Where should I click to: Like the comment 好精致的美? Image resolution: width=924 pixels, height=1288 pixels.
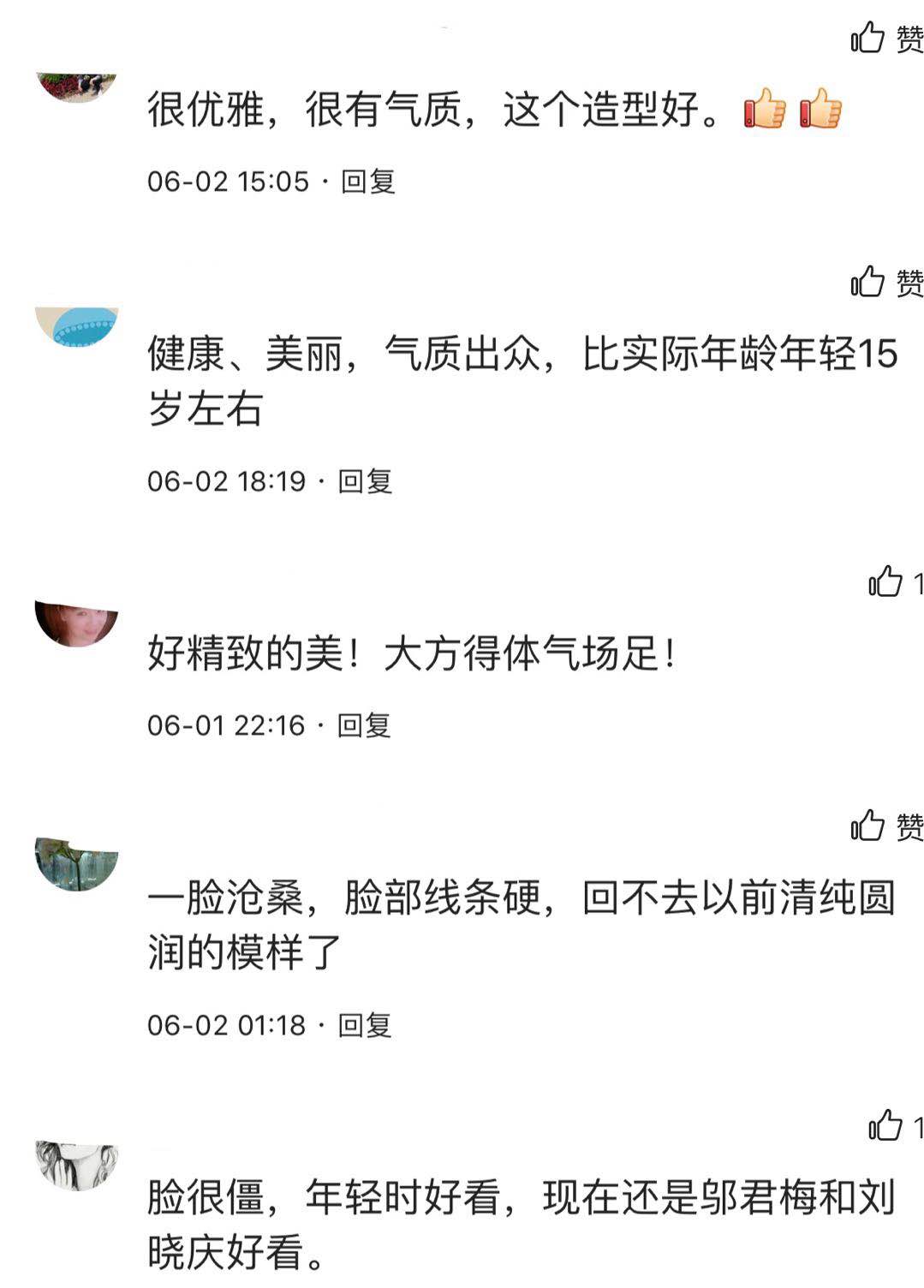pyautogui.click(x=885, y=582)
